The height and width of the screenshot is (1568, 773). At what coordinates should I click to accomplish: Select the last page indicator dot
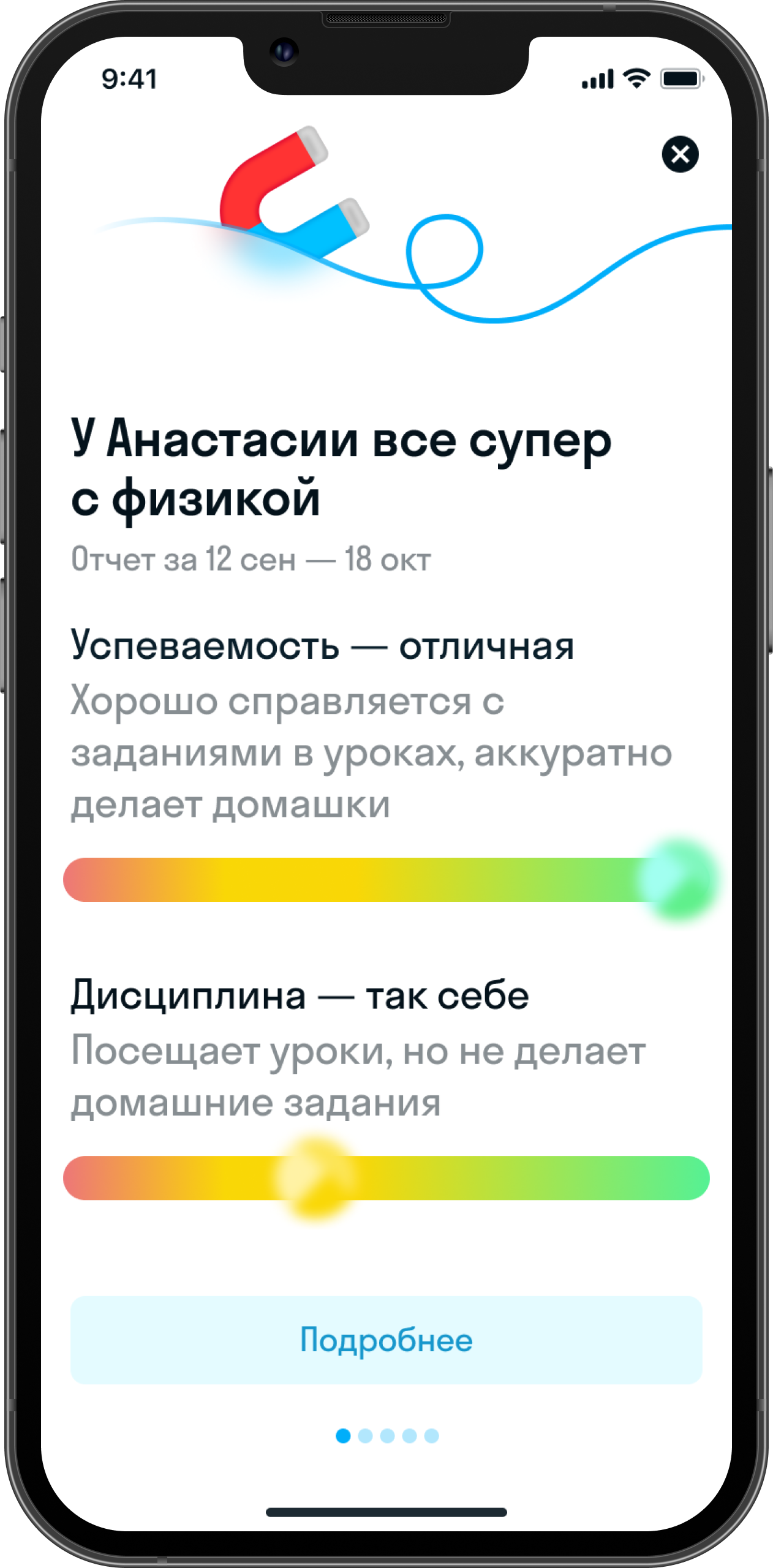432,1436
